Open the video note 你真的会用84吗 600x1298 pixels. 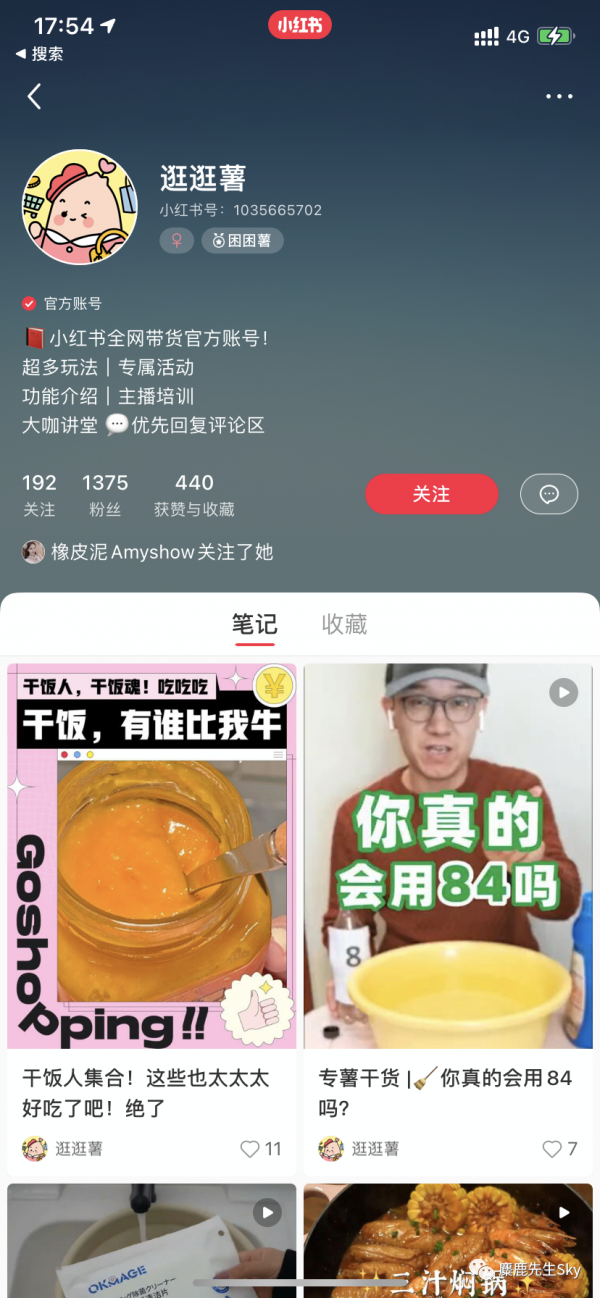click(448, 855)
